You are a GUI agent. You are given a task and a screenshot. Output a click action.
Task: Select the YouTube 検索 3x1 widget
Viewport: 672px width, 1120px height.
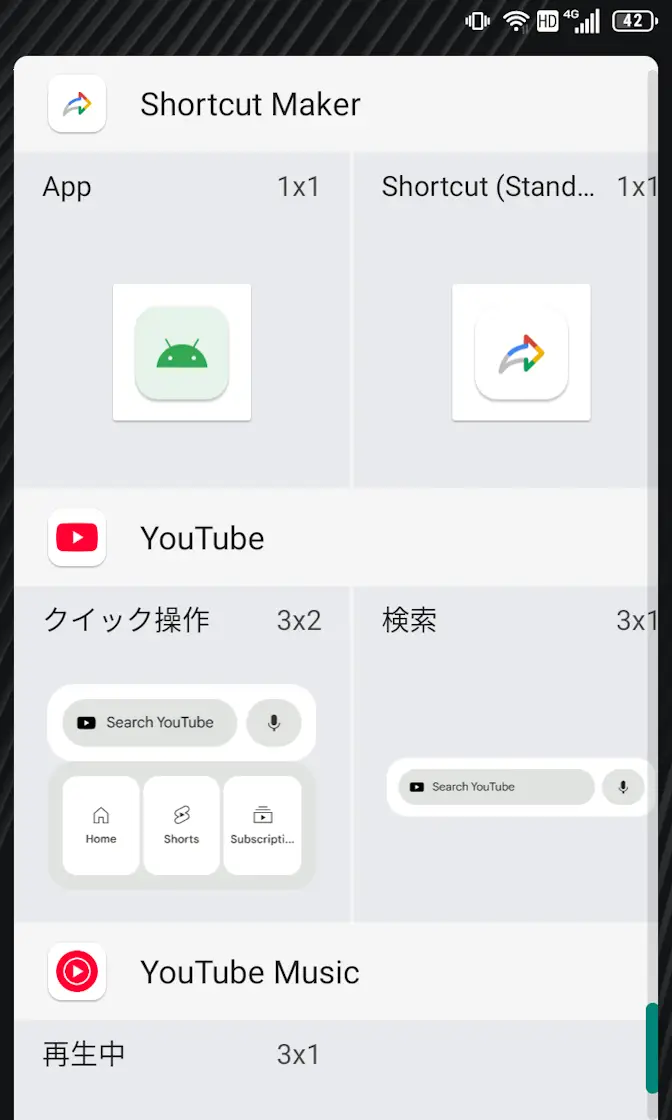pyautogui.click(x=521, y=787)
